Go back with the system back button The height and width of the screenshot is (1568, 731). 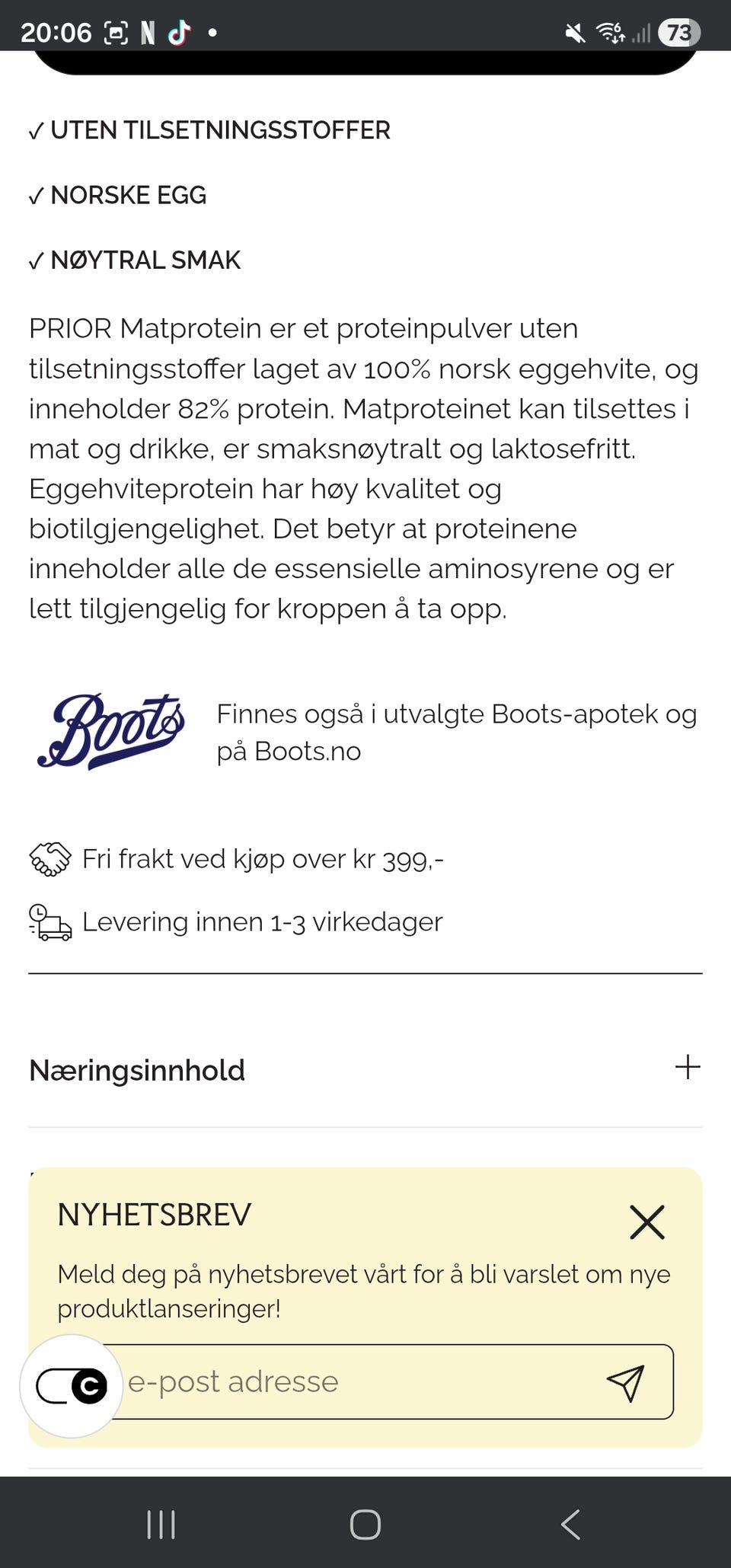(x=570, y=1525)
